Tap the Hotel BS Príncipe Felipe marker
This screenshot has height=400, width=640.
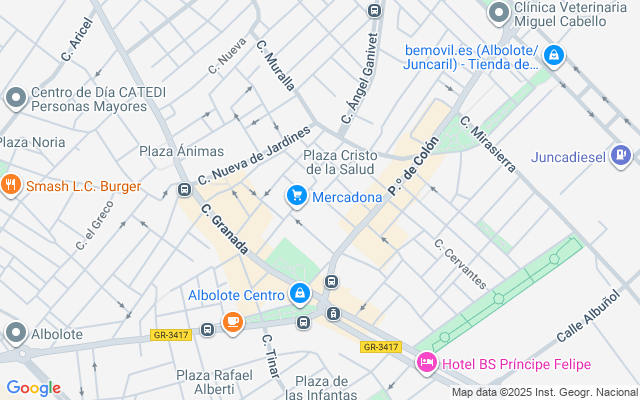[427, 363]
